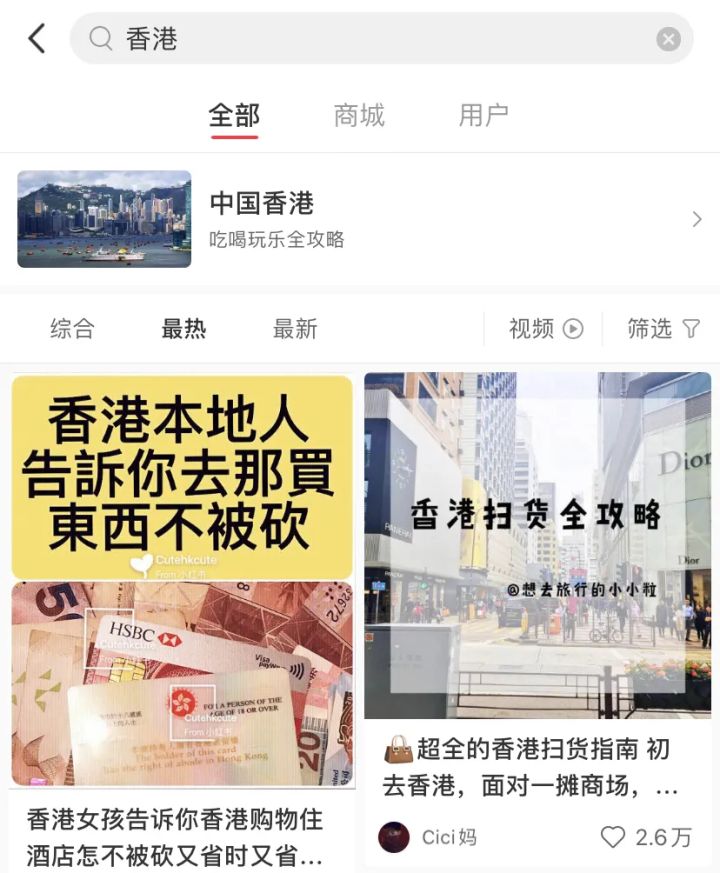
Task: Keep 最热 sorting selected by tapping it
Action: click(x=183, y=329)
